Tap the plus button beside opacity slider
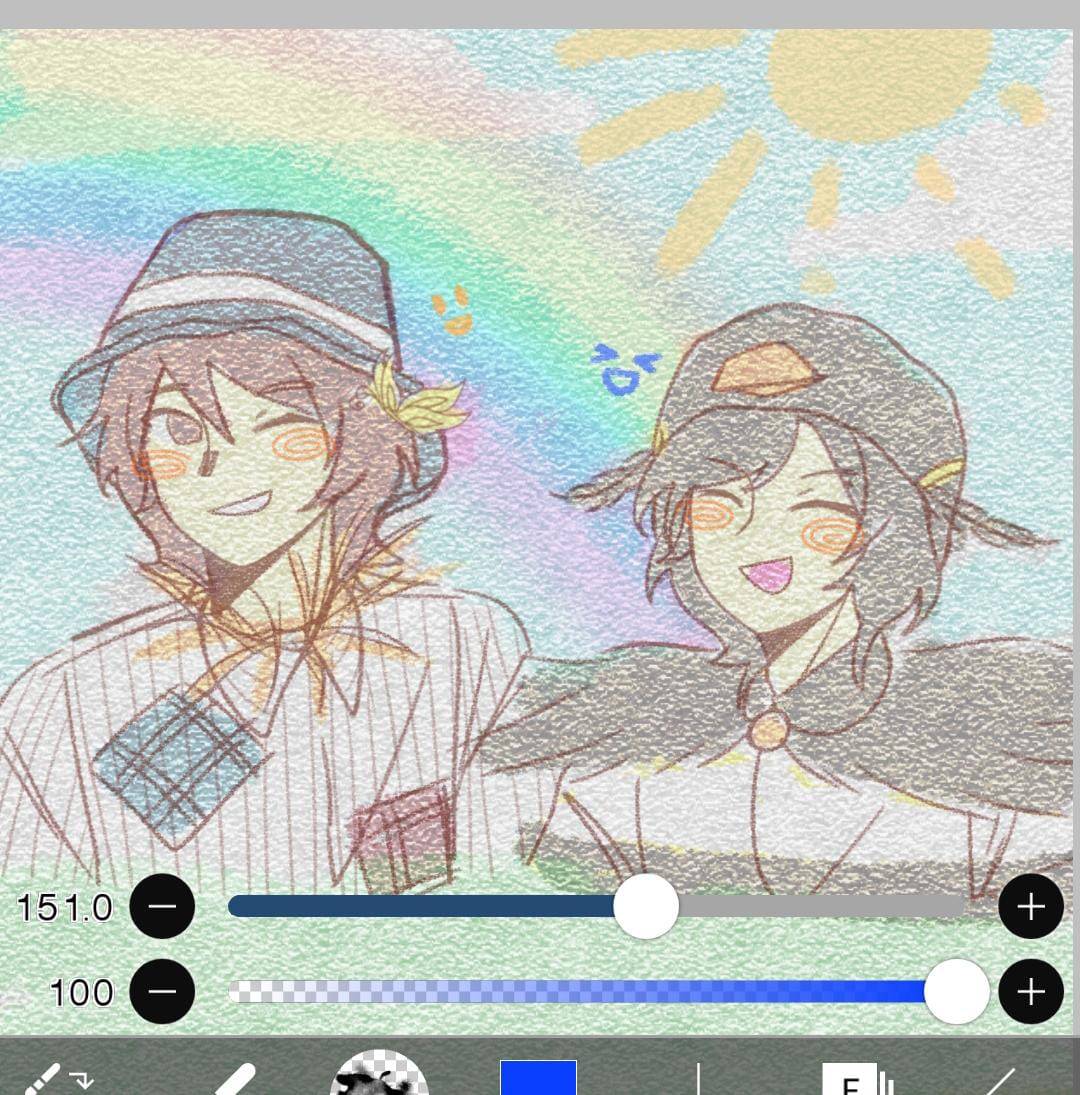 [1031, 992]
